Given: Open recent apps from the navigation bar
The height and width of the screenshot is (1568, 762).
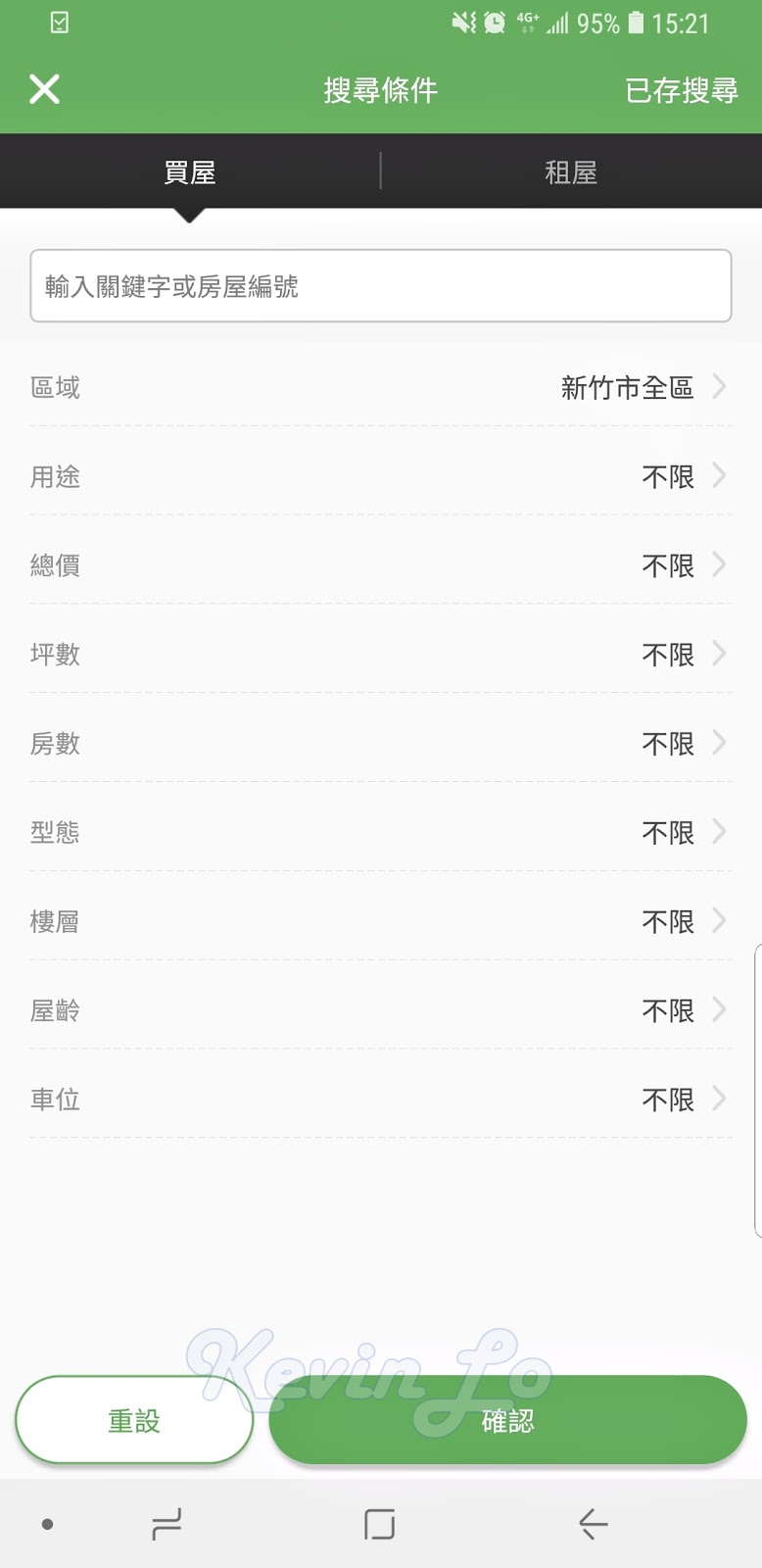Looking at the screenshot, I should pos(167,1524).
